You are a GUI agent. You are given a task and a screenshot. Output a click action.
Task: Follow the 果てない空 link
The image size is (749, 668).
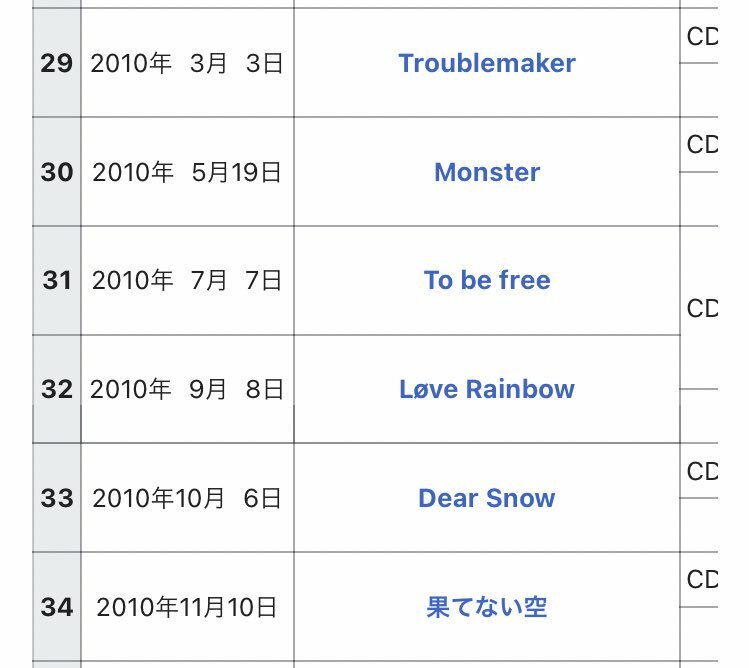pos(486,607)
